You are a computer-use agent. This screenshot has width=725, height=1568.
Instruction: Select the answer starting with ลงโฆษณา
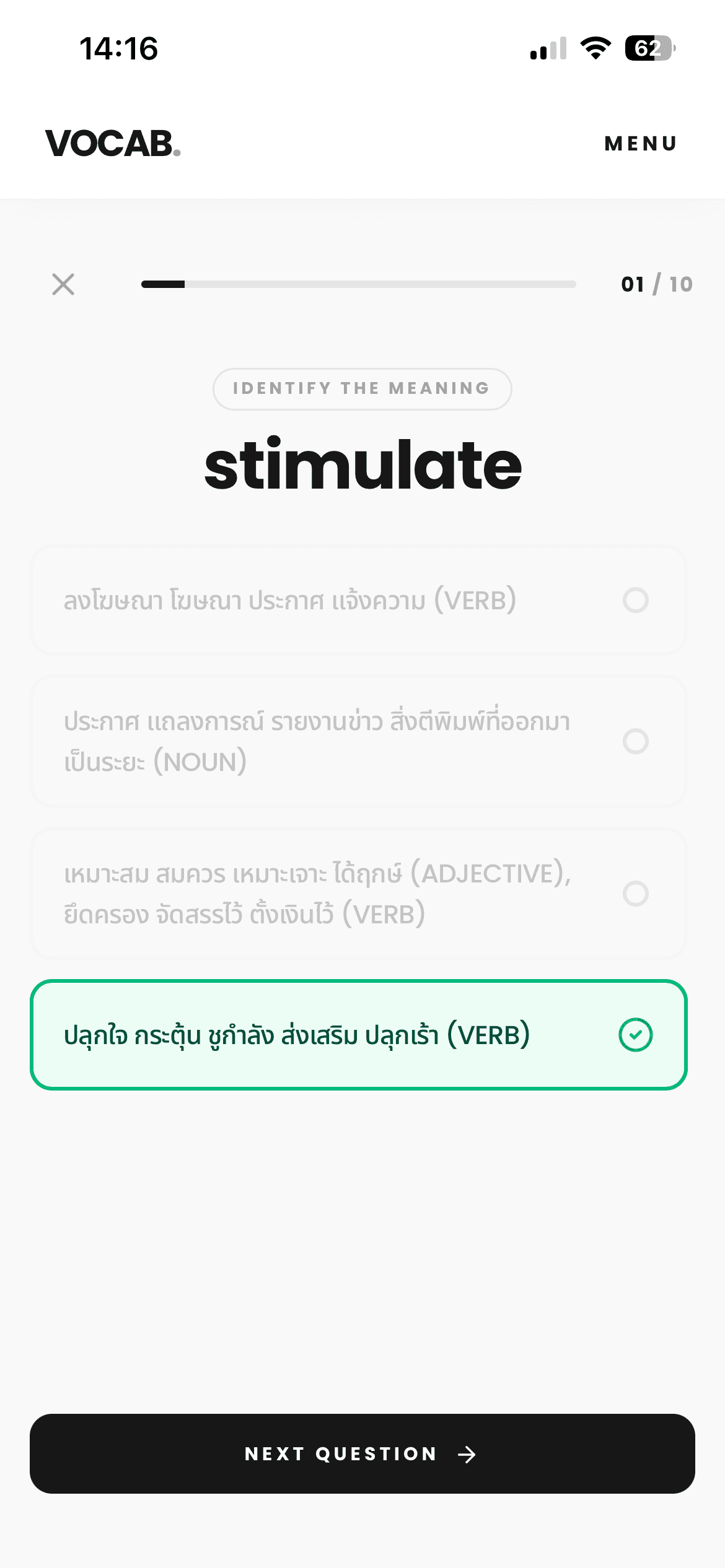[358, 600]
